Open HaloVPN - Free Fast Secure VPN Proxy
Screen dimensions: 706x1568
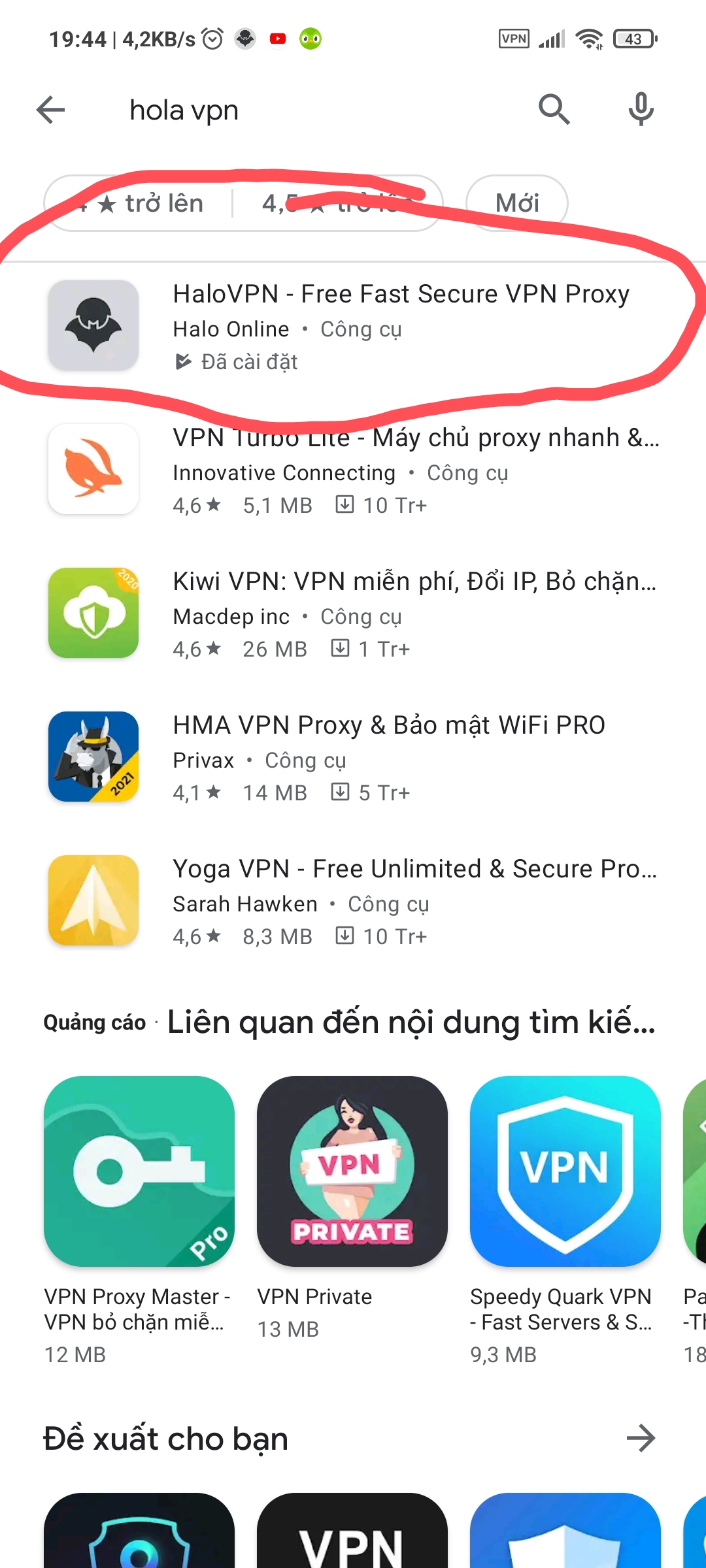[x=353, y=327]
